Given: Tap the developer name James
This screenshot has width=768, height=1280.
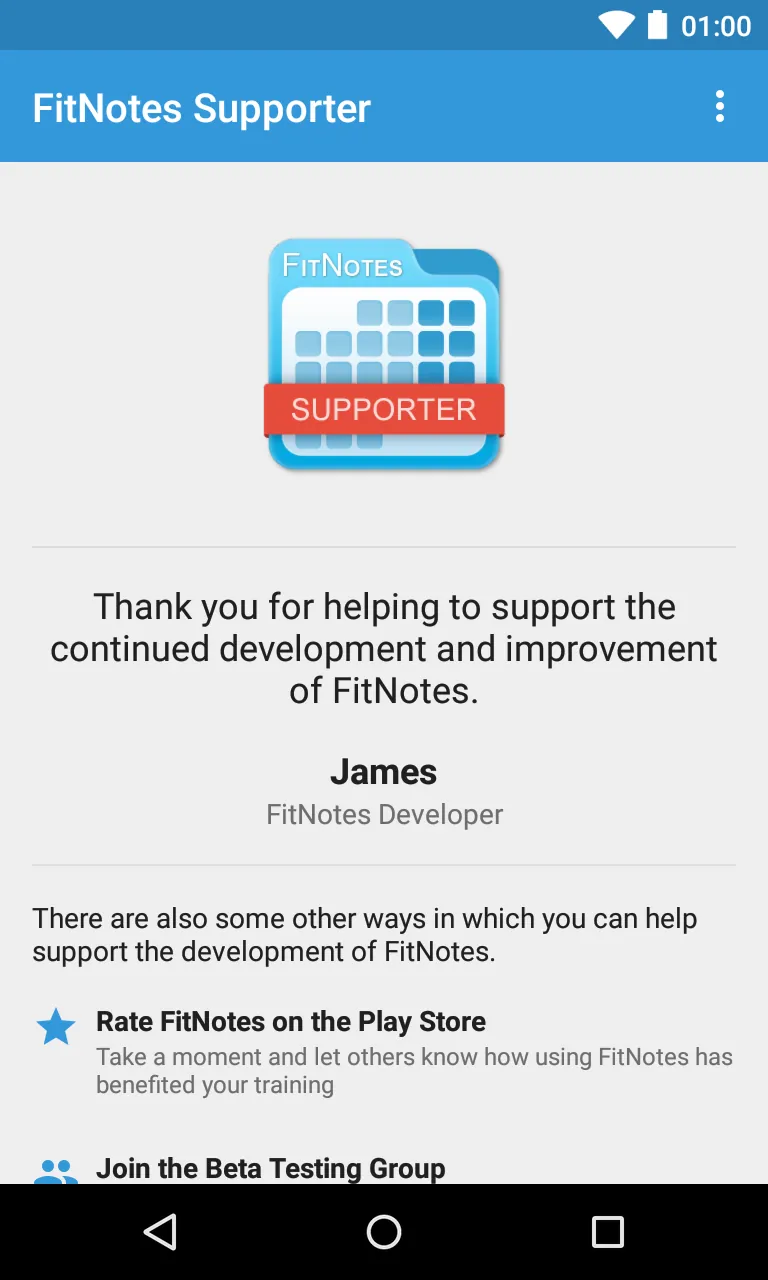Looking at the screenshot, I should pos(384,771).
